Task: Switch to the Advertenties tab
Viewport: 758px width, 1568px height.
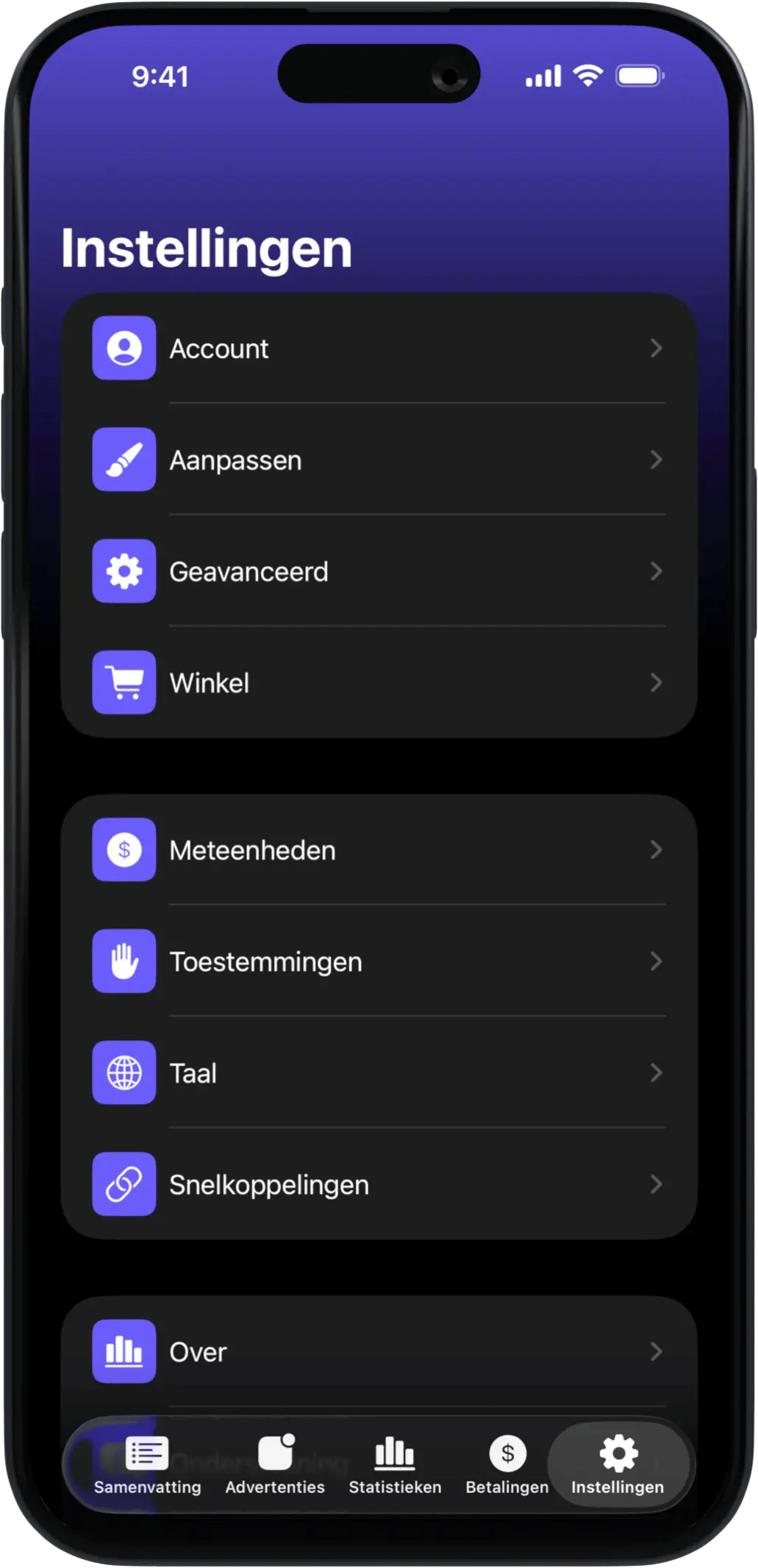Action: (275, 1464)
